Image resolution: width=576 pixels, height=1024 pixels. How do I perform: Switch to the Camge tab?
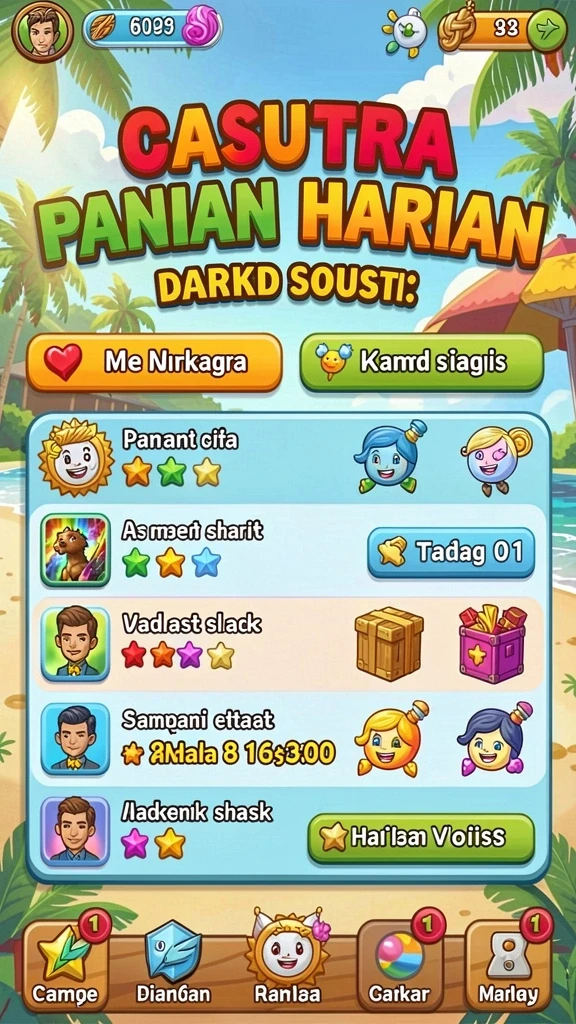(65, 965)
